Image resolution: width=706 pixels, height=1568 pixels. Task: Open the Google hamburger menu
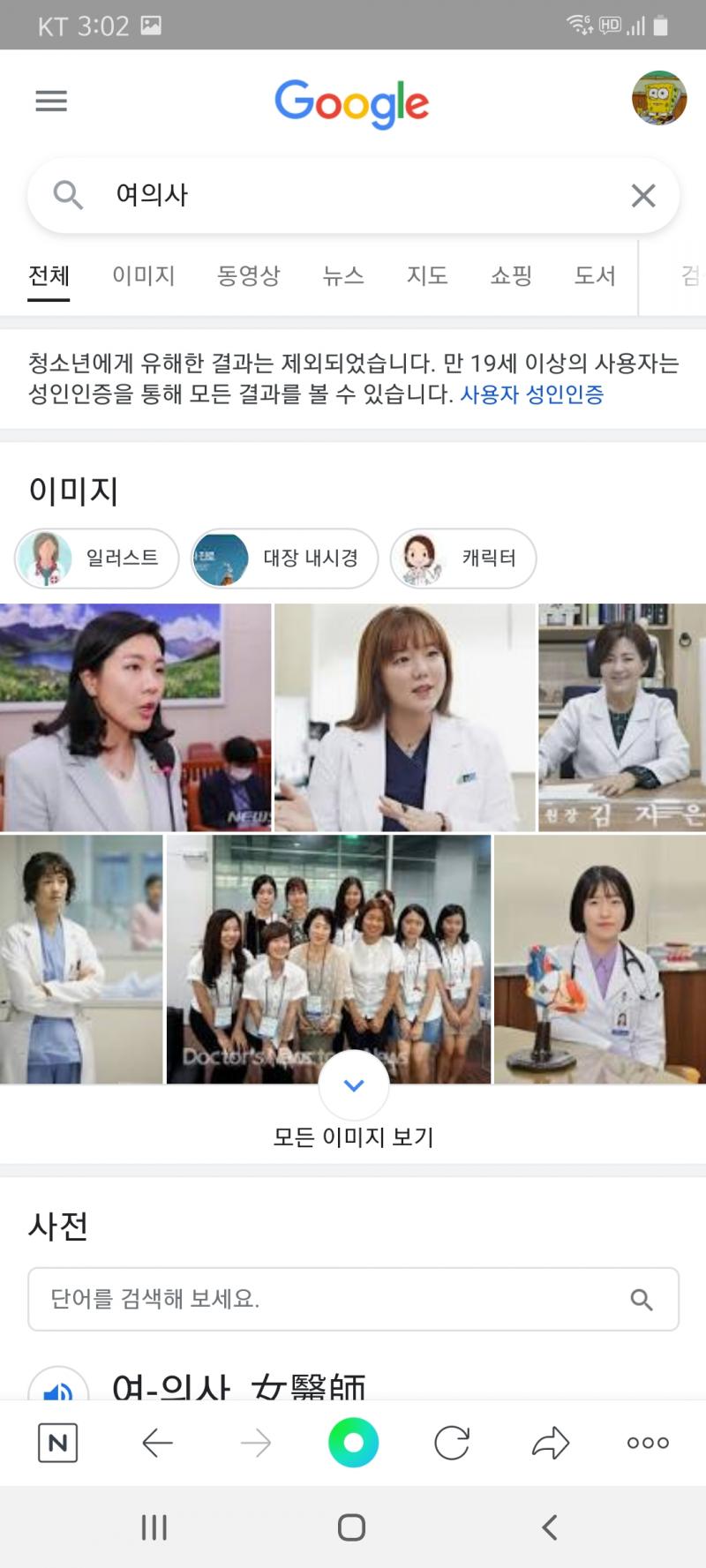tap(51, 101)
